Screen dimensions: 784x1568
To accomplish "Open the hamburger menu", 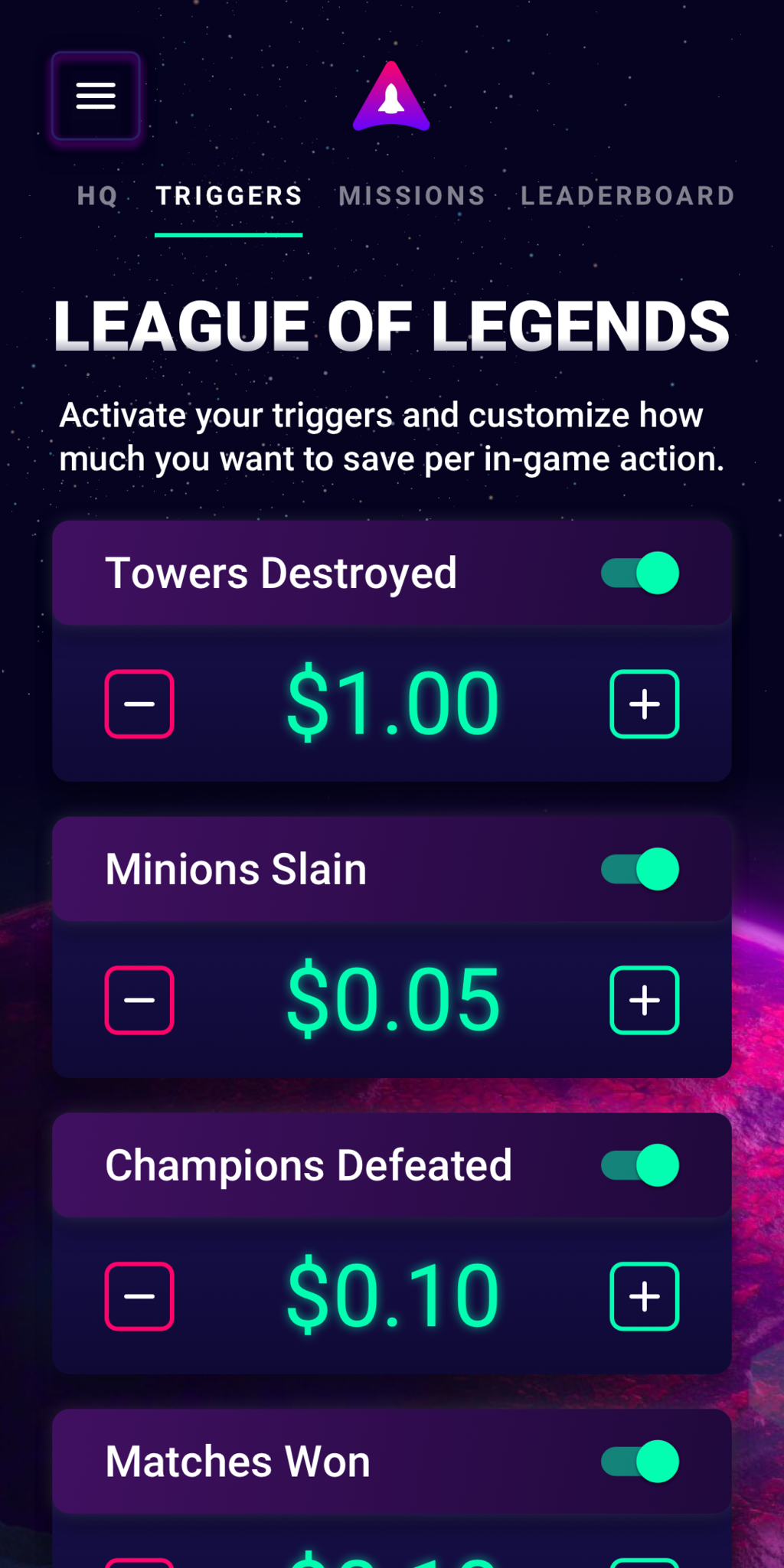I will click(96, 96).
